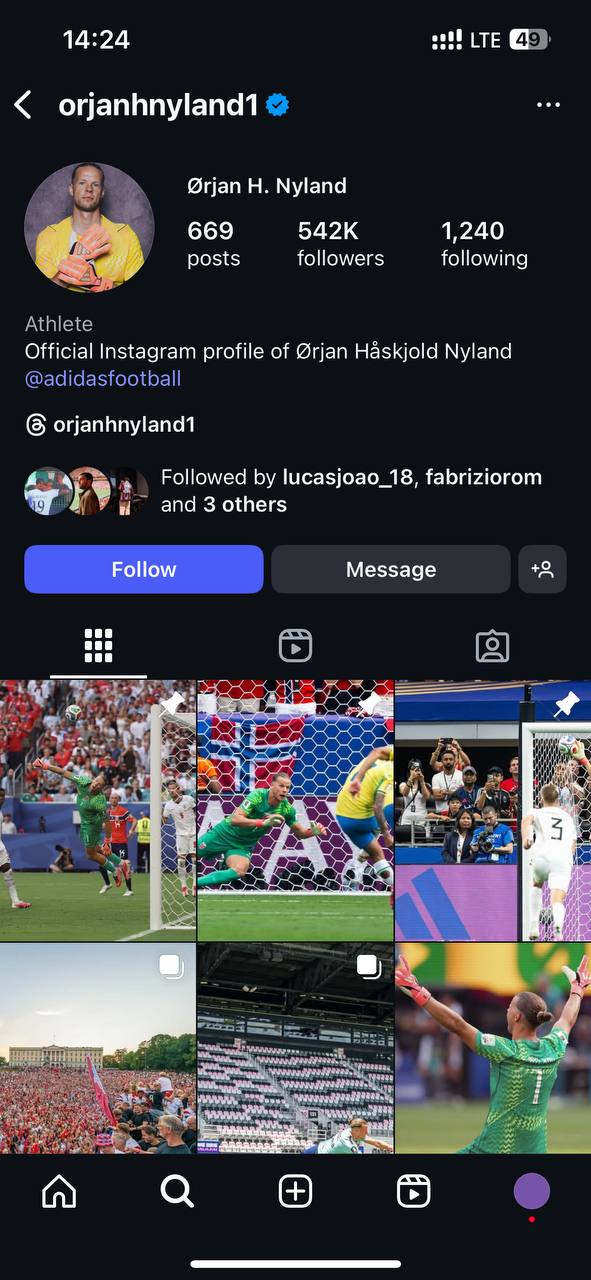This screenshot has height=1280, width=591.
Task: Switch to the tagged photos tab
Action: coord(492,646)
